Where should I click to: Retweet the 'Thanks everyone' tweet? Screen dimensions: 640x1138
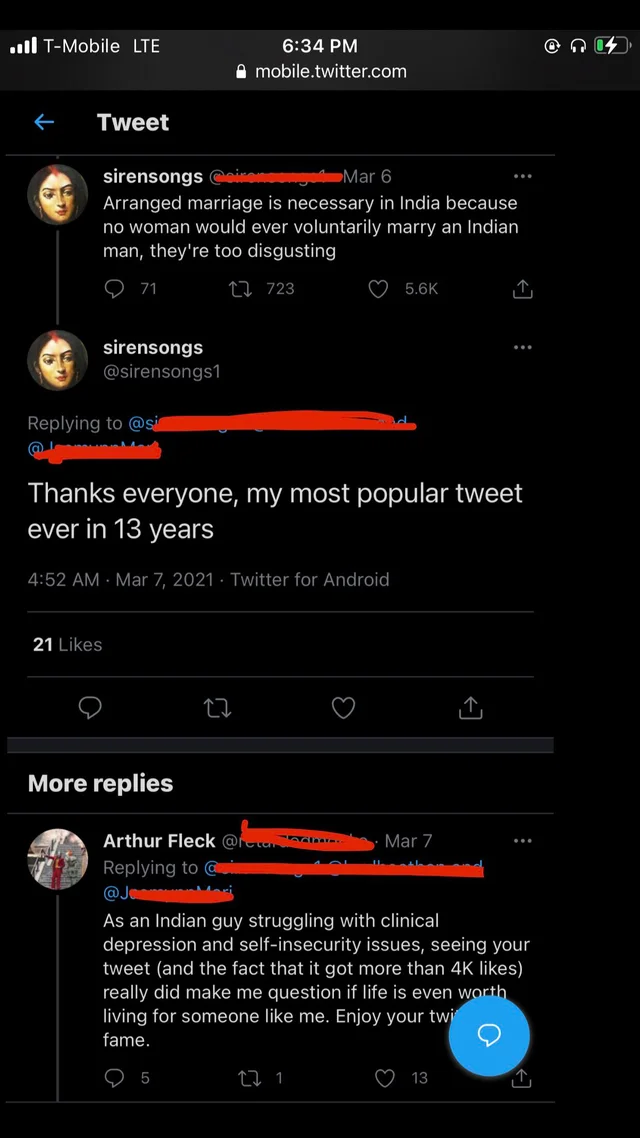pyautogui.click(x=217, y=708)
